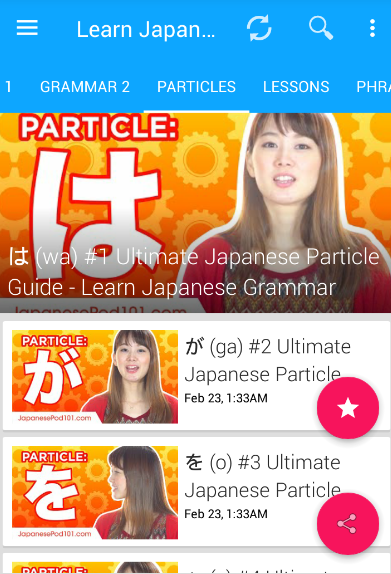Switch to the Grammar 2 tab
This screenshot has width=391, height=574.
(x=85, y=87)
